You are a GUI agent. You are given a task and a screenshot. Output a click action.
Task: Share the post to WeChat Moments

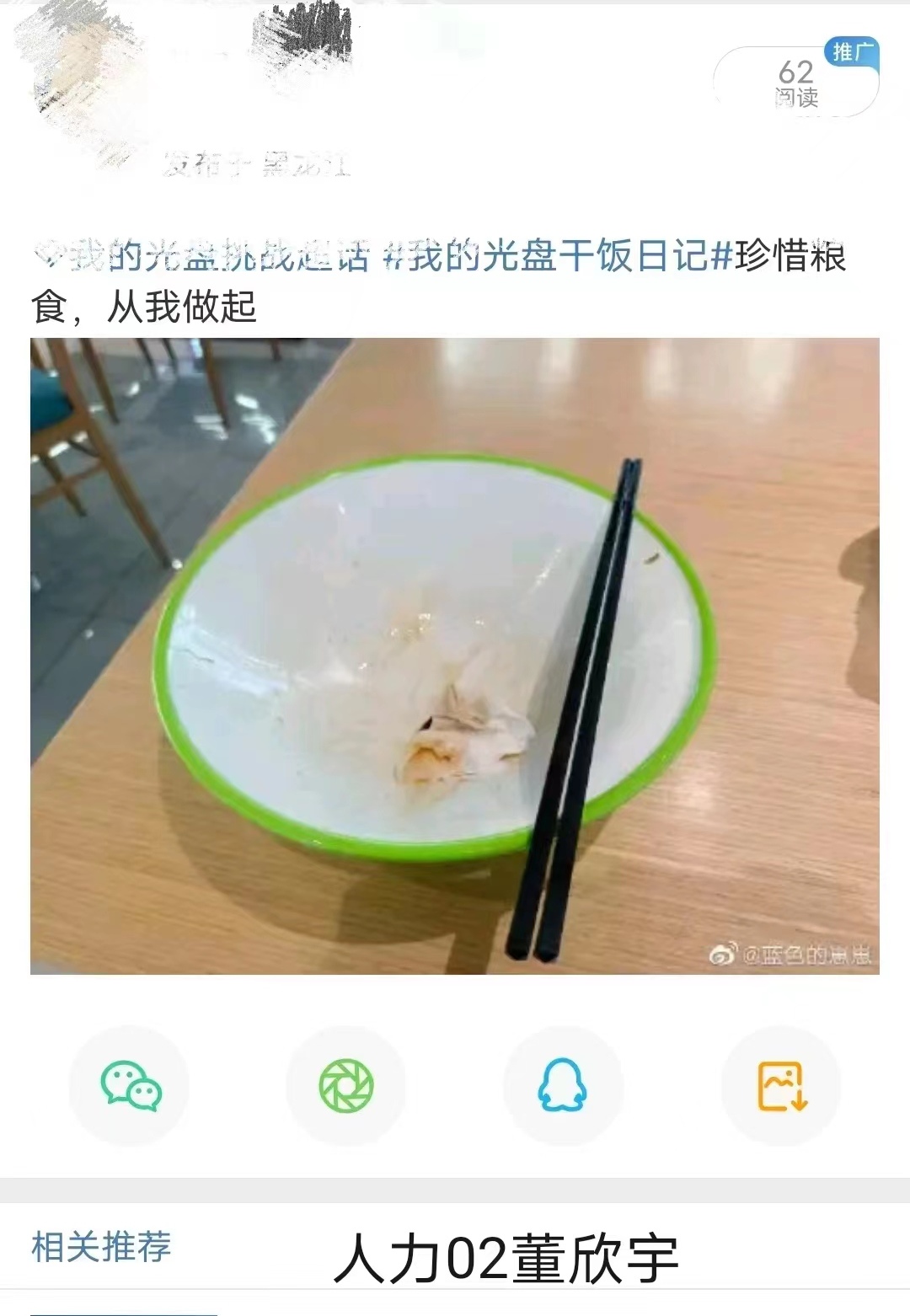pyautogui.click(x=345, y=1085)
